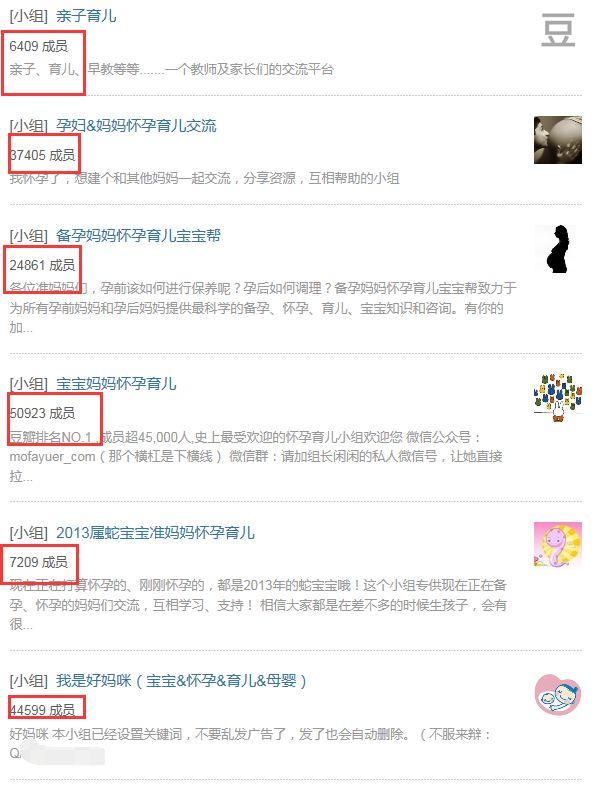
Task: Tap the 宝宝妈妈怀孕育儿 group avatar
Action: (557, 396)
